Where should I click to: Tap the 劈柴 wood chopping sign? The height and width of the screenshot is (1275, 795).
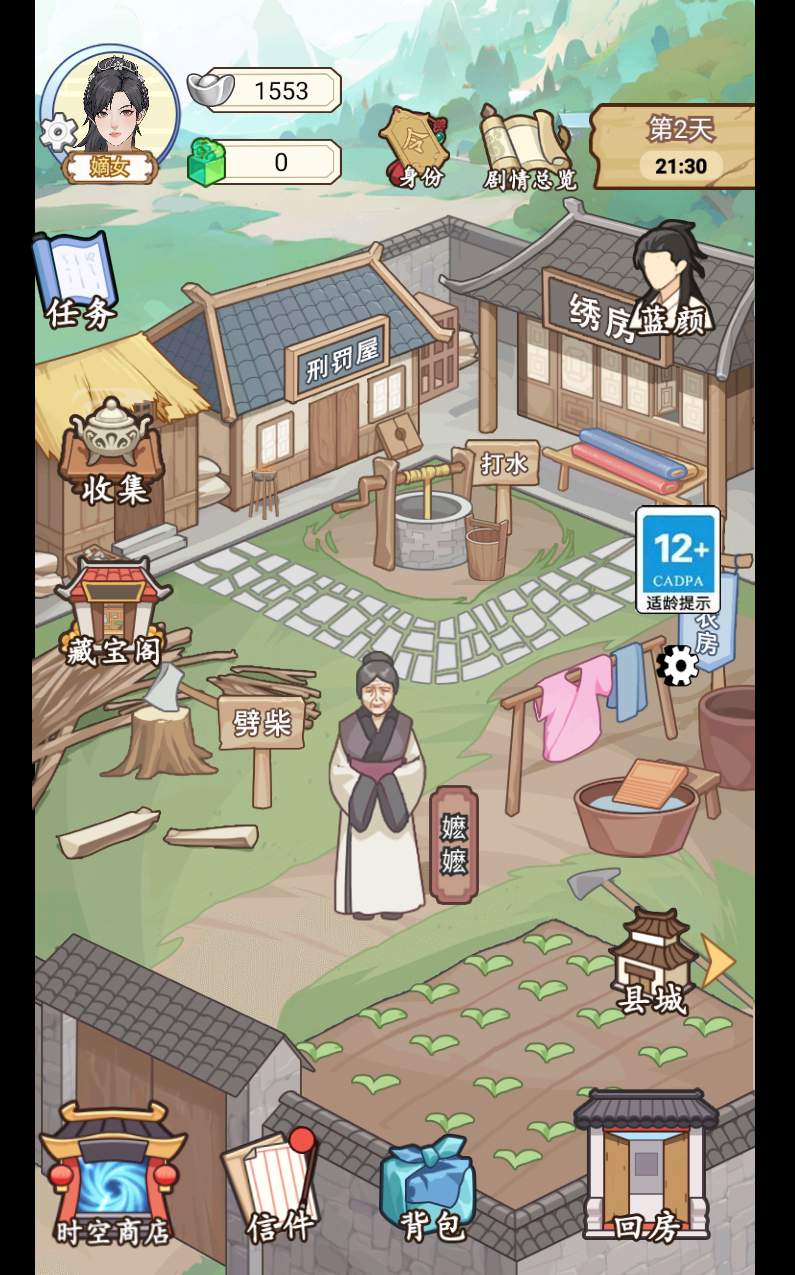[262, 723]
